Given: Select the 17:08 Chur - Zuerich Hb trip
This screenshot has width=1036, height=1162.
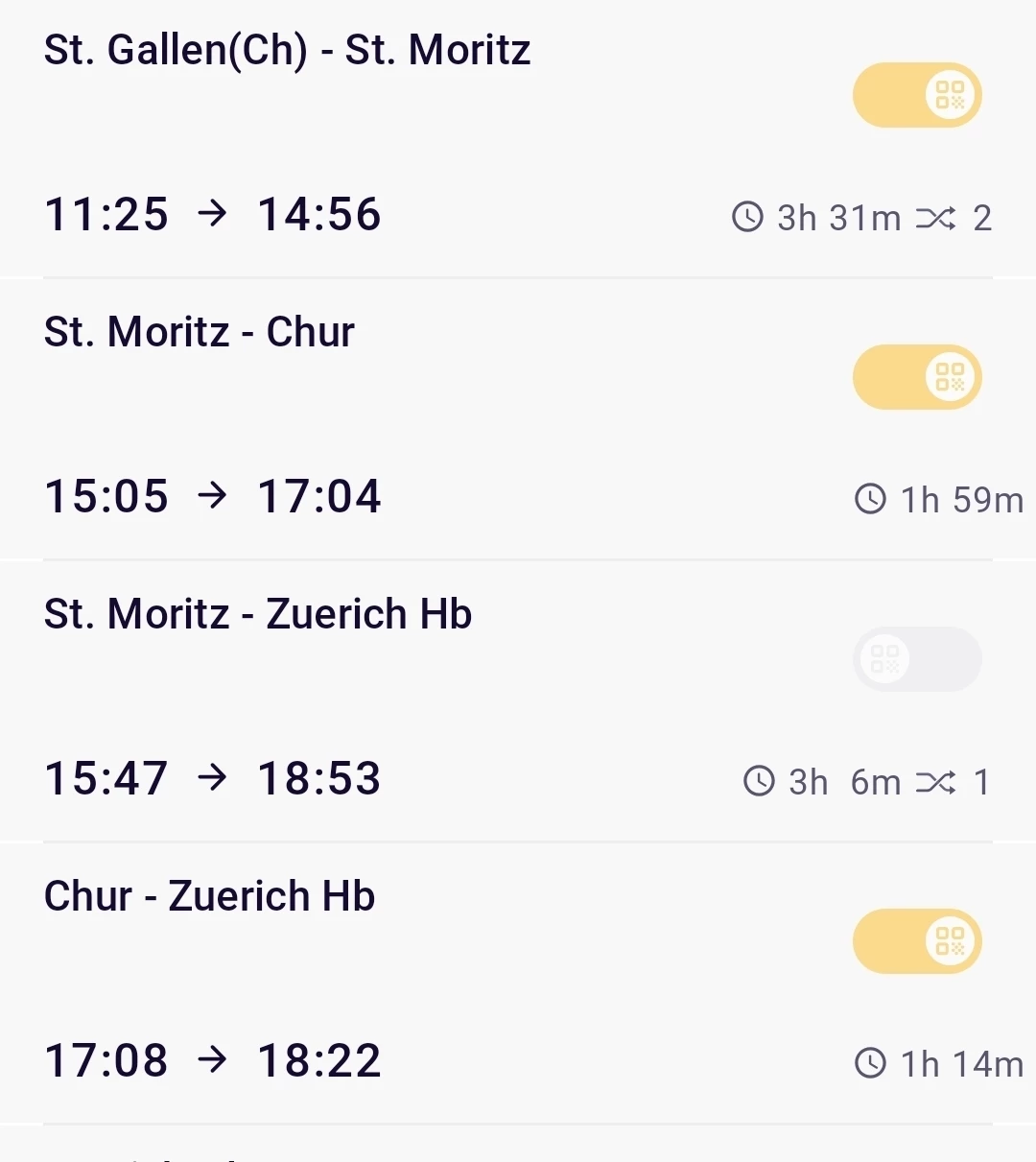Looking at the screenshot, I should (x=213, y=1061).
